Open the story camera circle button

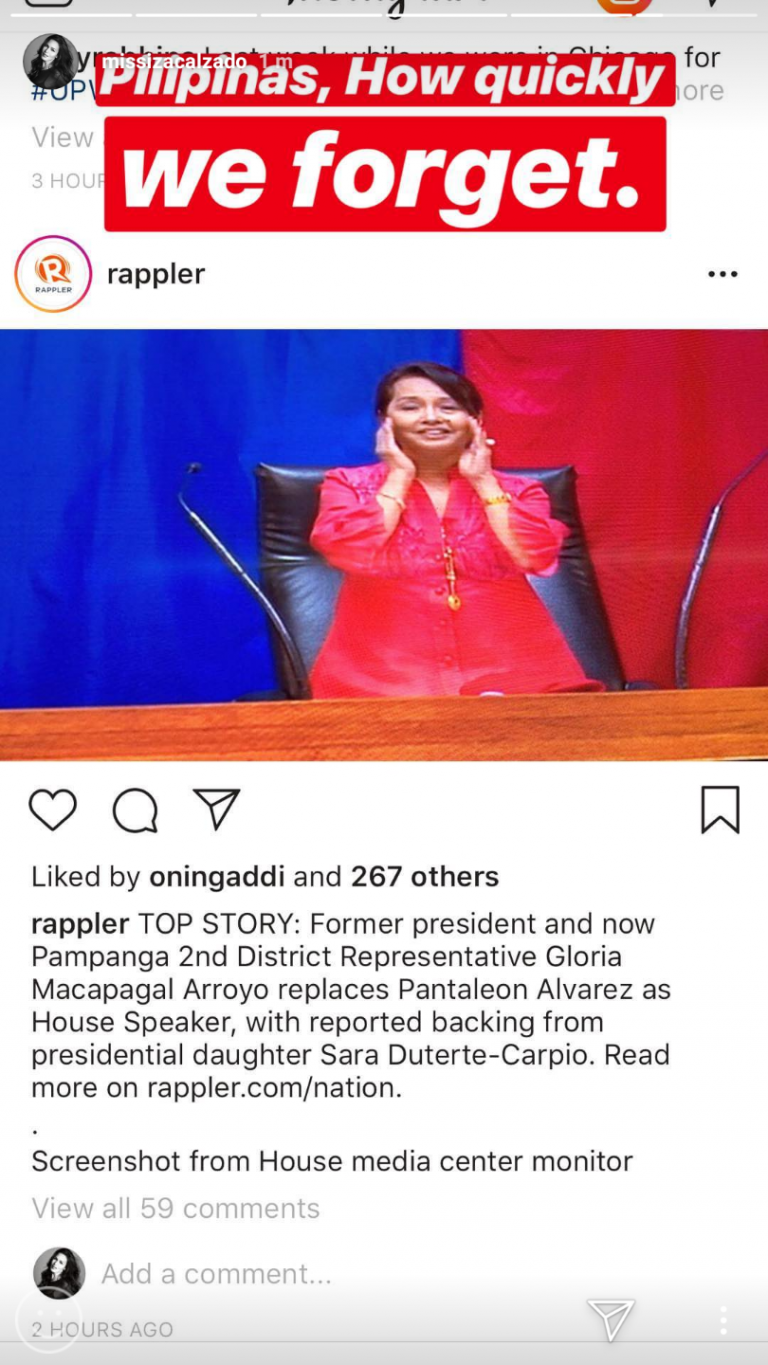coord(48,1320)
